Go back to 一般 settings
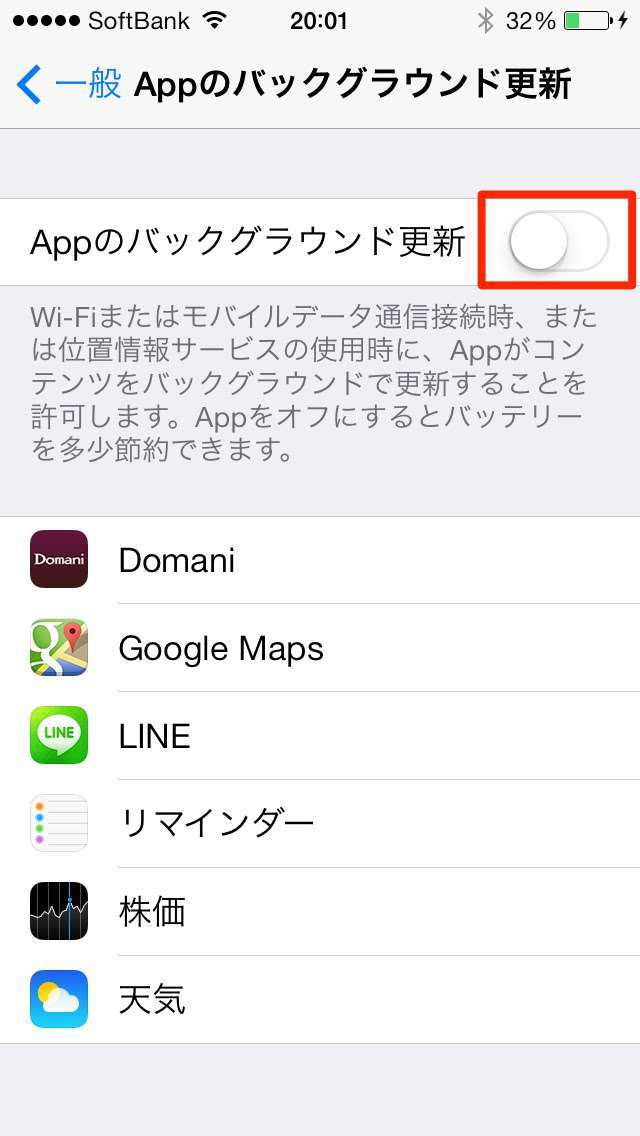This screenshot has height=1136, width=640. point(68,85)
